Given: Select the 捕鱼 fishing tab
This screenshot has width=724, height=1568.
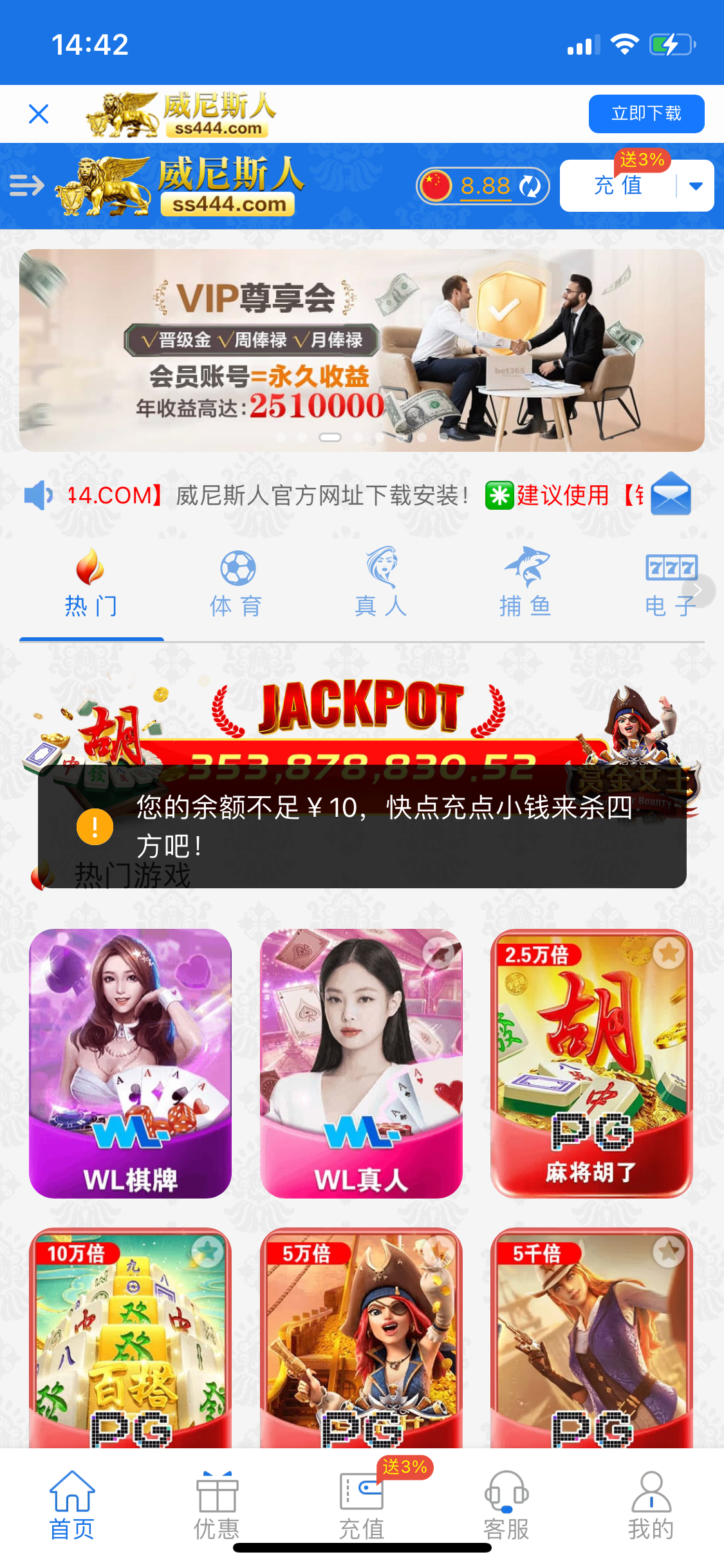Looking at the screenshot, I should pyautogui.click(x=526, y=583).
